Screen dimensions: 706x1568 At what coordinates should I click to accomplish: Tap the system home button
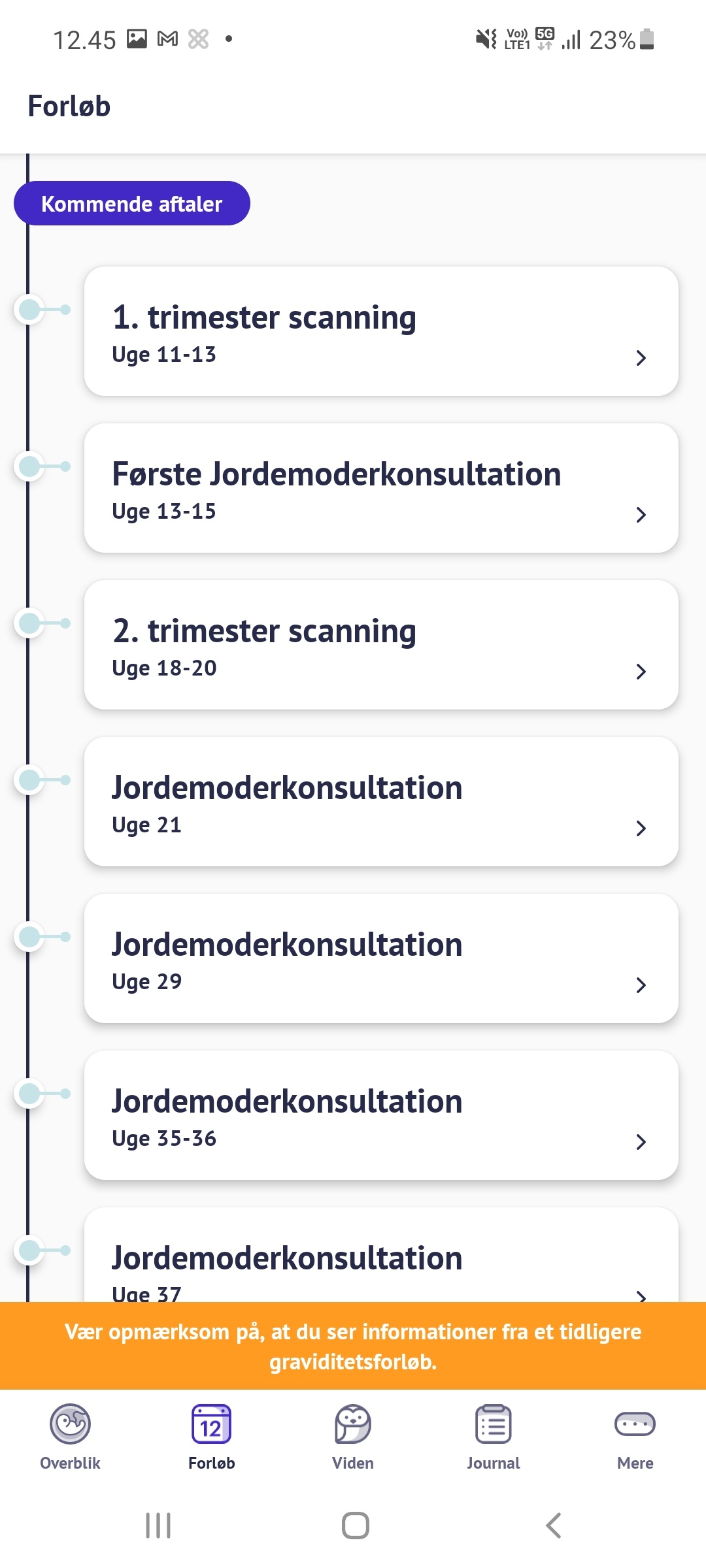[x=355, y=1526]
